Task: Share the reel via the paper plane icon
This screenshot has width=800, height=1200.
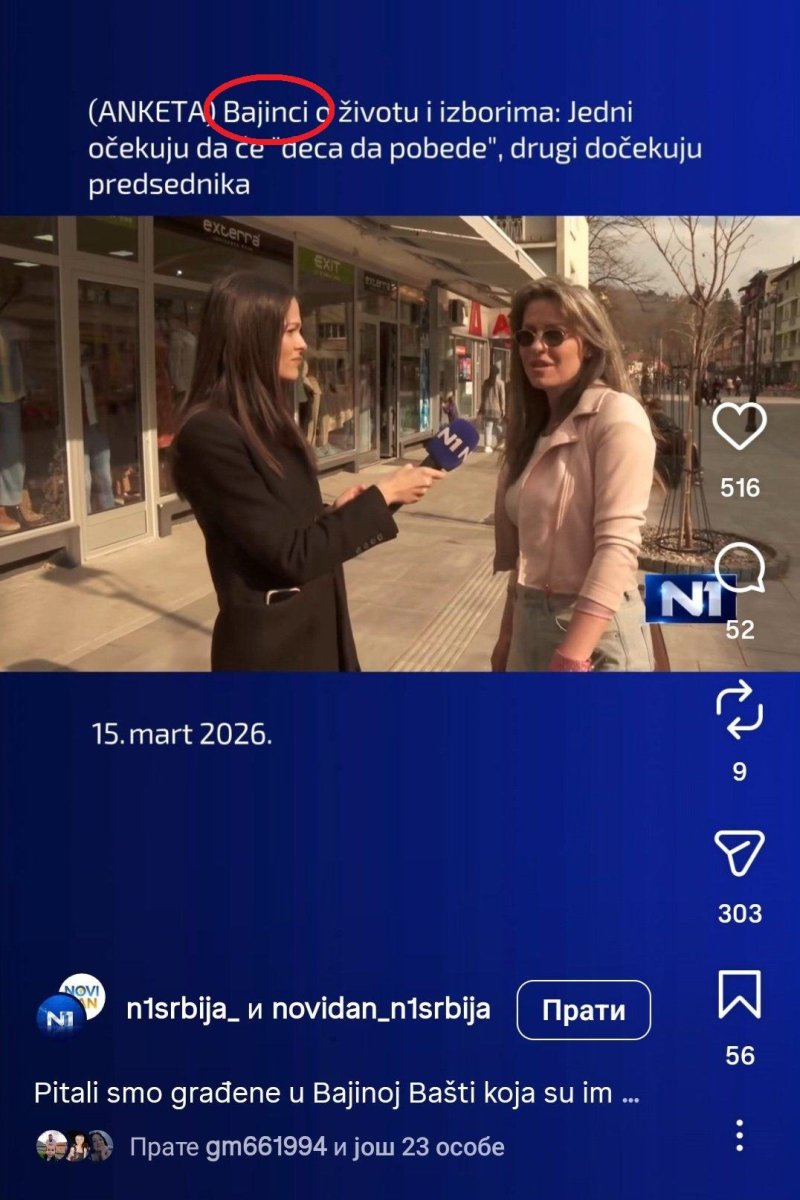Action: click(739, 854)
